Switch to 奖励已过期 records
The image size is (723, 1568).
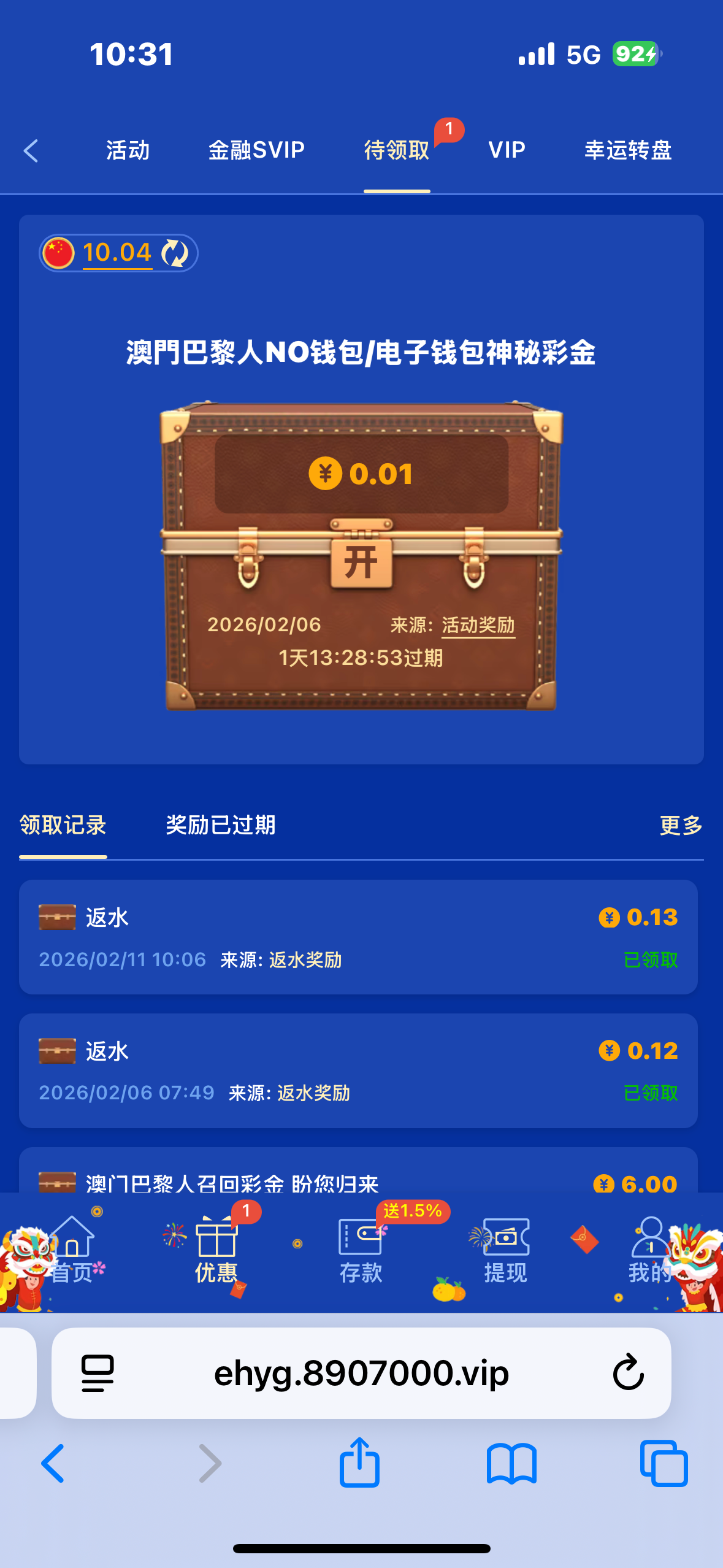point(220,825)
